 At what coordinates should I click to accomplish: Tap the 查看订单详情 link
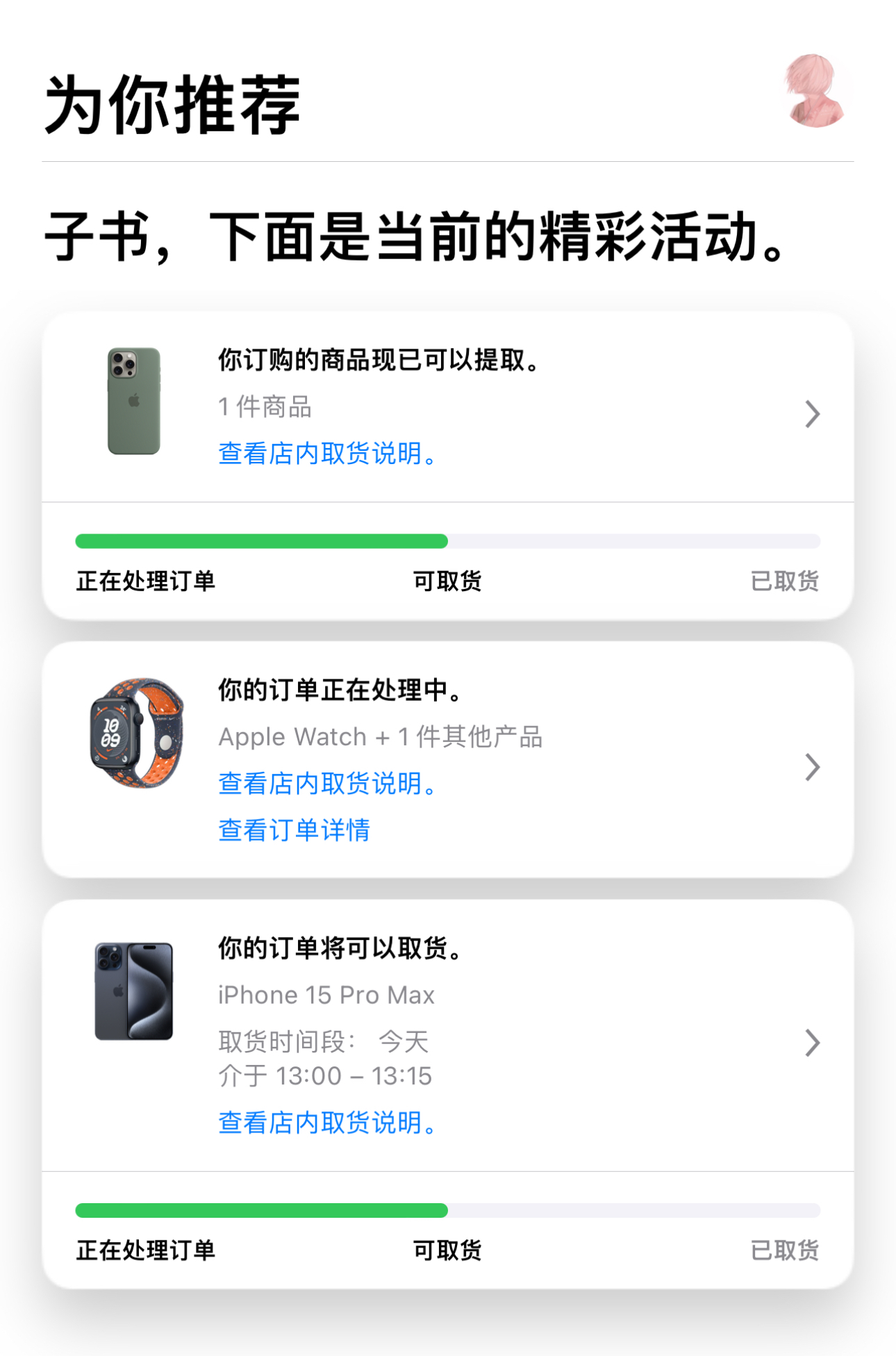click(294, 830)
